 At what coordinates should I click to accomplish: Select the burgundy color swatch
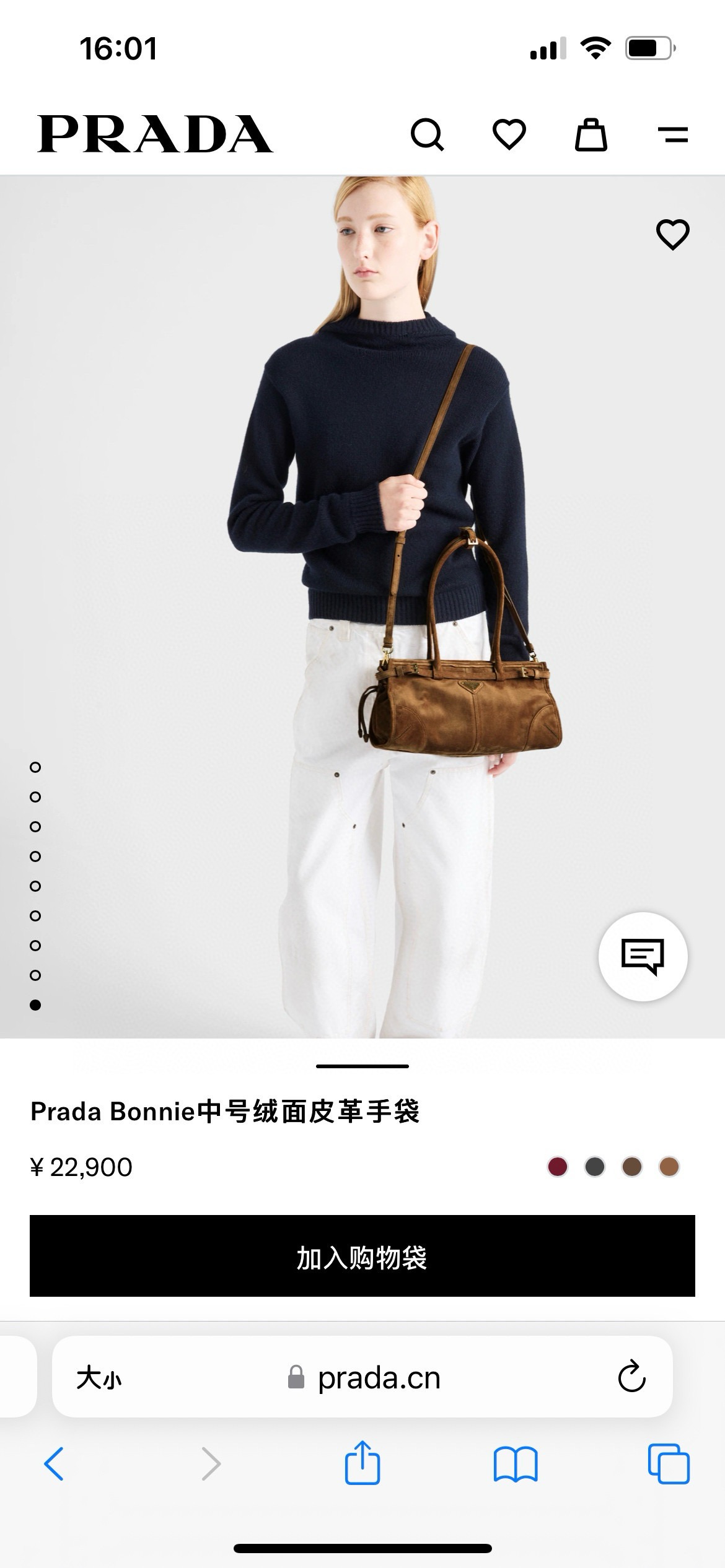pyautogui.click(x=558, y=1167)
